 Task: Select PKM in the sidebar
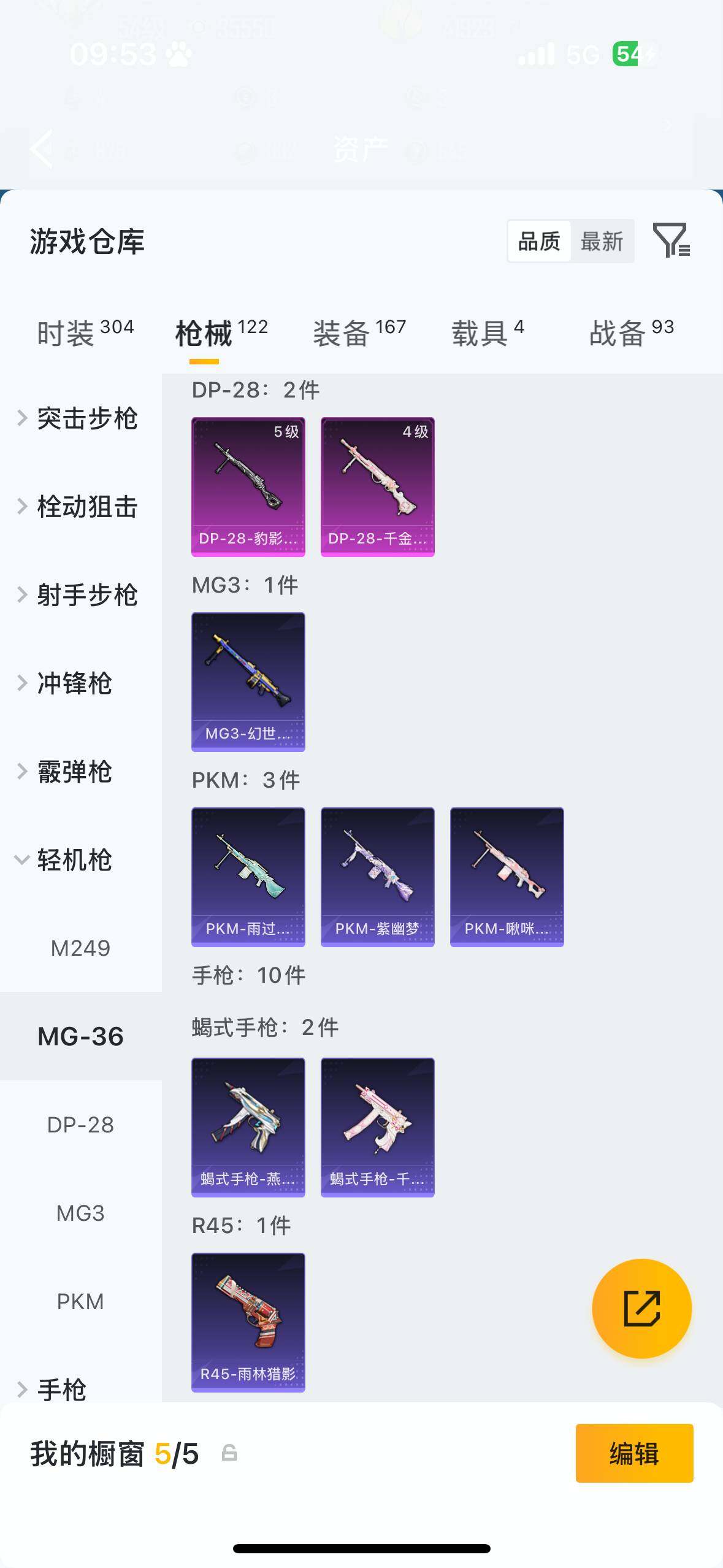pos(80,1302)
